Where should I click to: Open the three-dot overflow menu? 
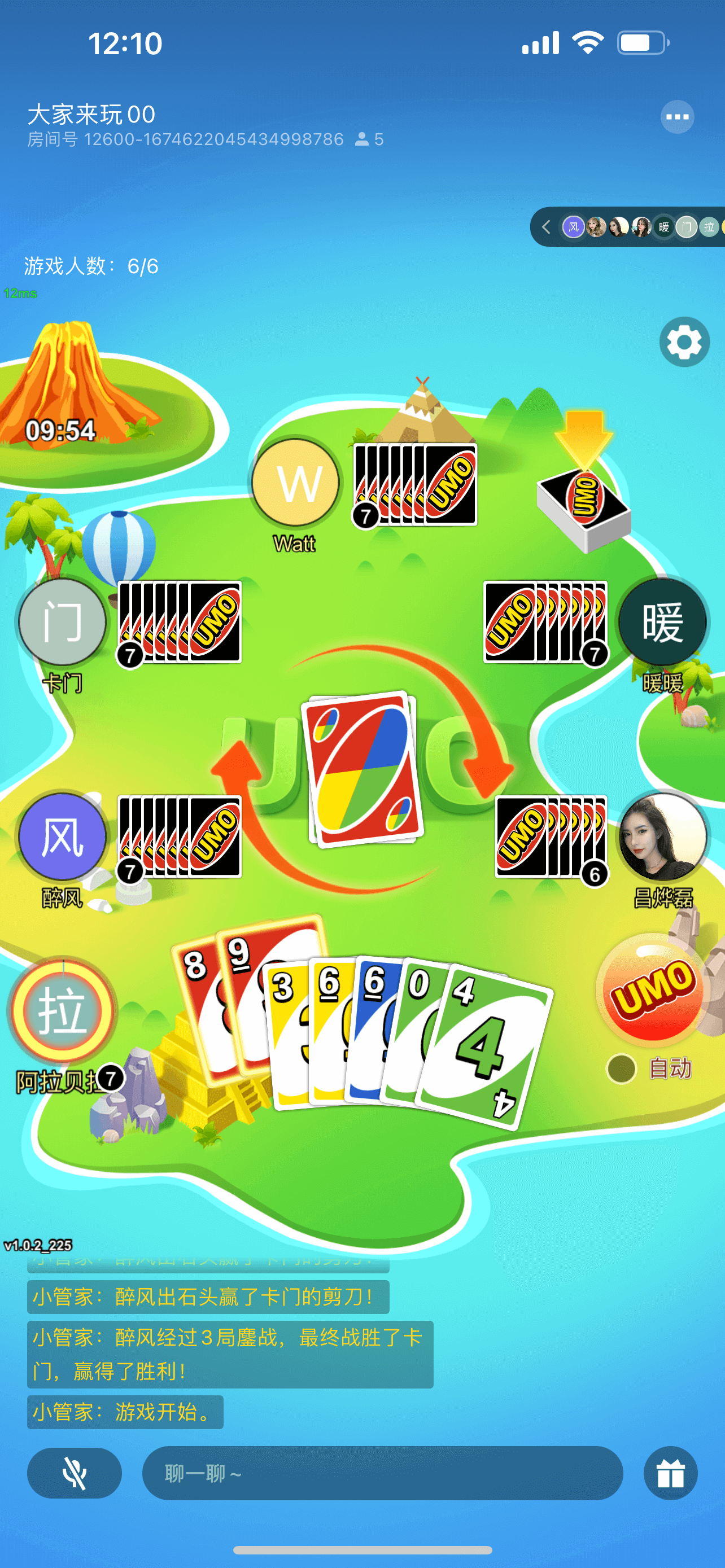click(677, 116)
